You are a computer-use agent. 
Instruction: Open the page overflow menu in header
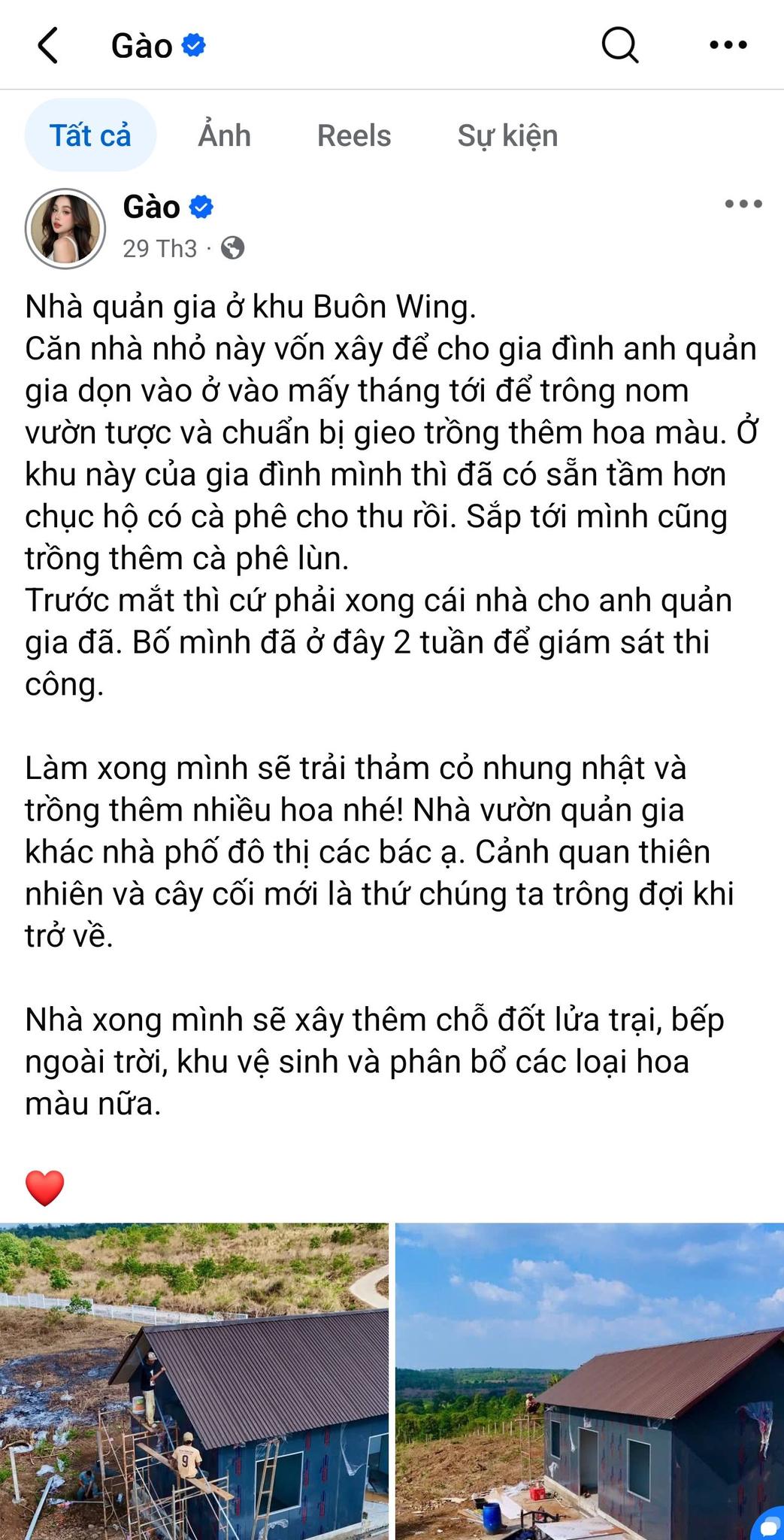pyautogui.click(x=728, y=45)
